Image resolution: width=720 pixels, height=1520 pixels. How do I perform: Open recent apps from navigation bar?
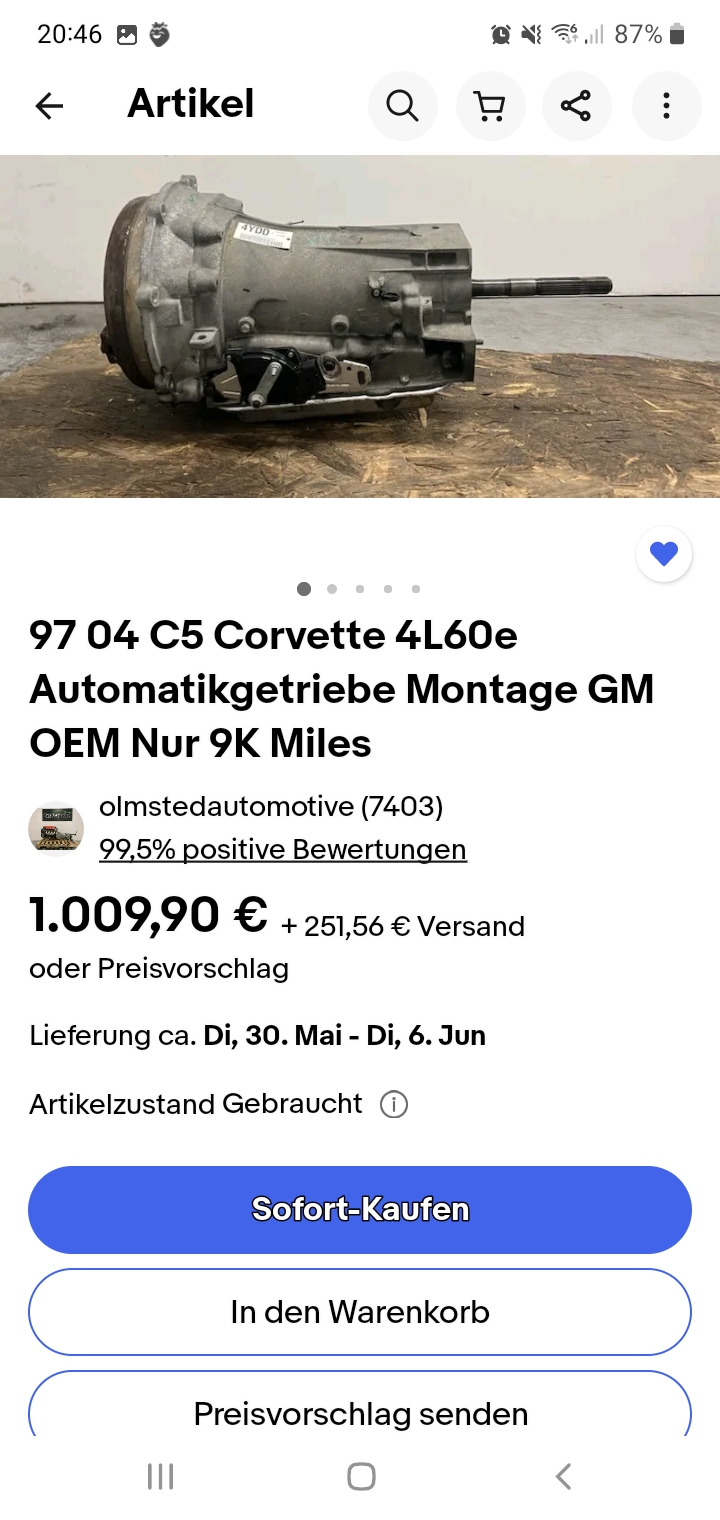pyautogui.click(x=160, y=1476)
